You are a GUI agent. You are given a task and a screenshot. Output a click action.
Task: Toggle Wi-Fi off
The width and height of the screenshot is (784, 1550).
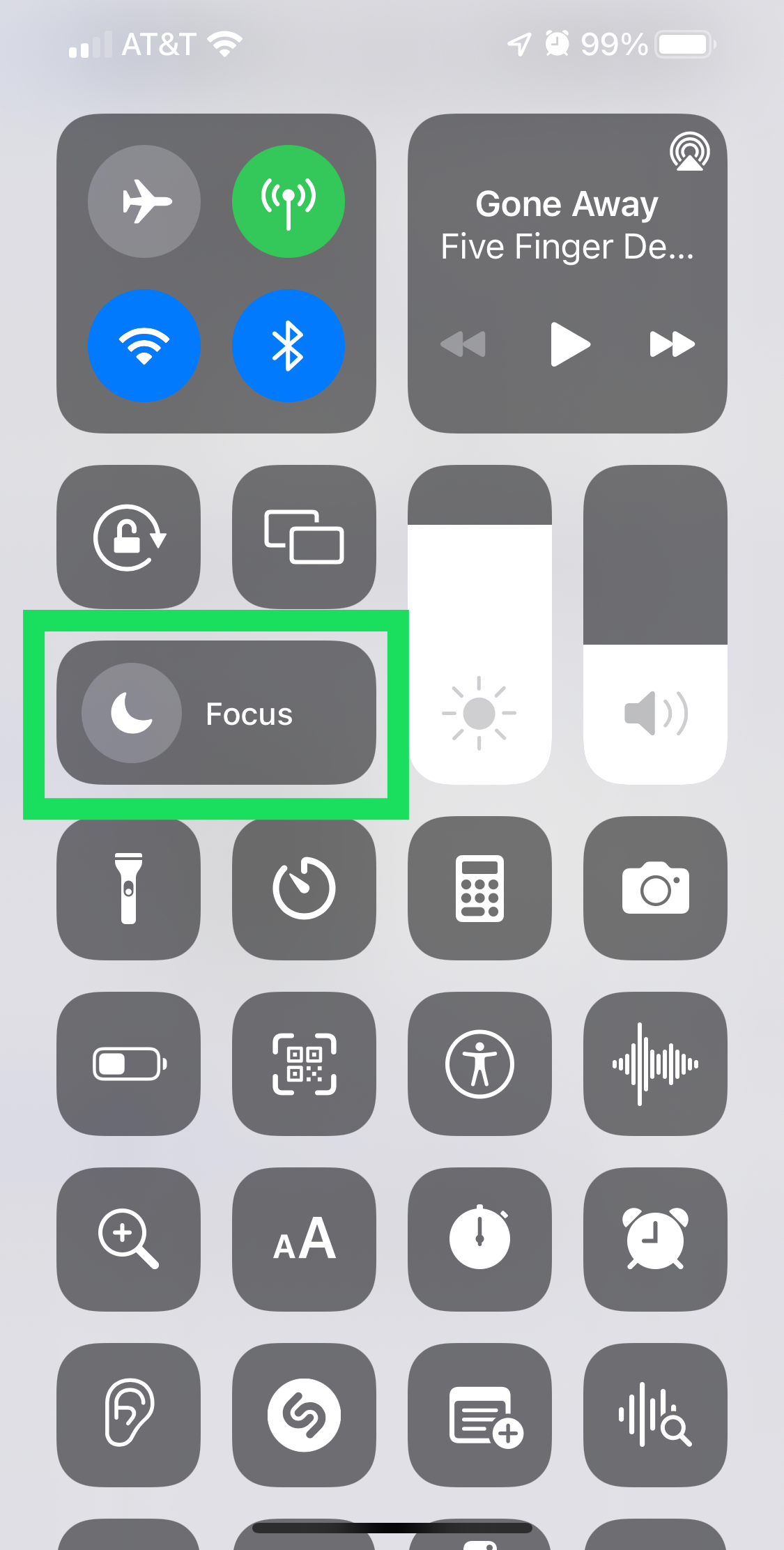coord(144,346)
